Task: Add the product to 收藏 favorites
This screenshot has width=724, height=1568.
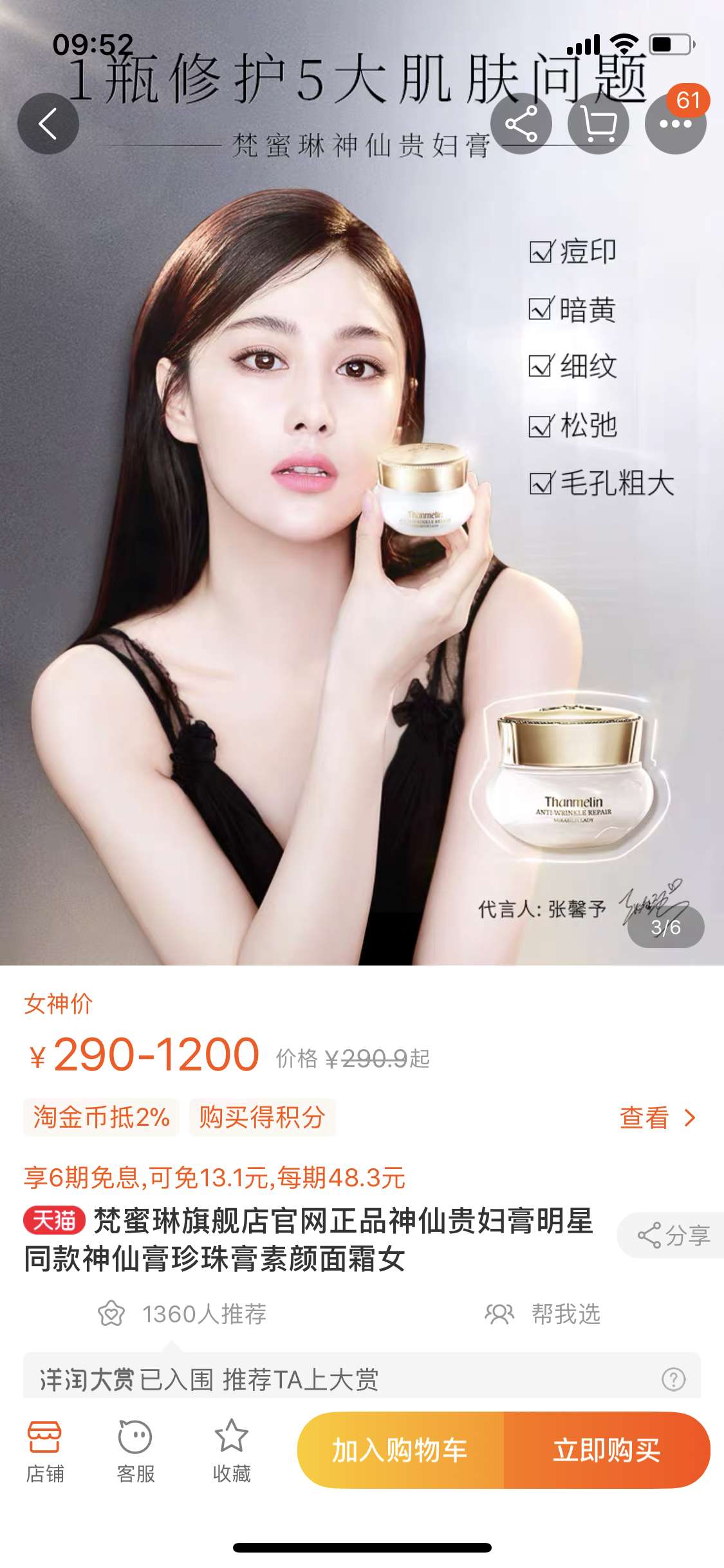Action: 231,1451
